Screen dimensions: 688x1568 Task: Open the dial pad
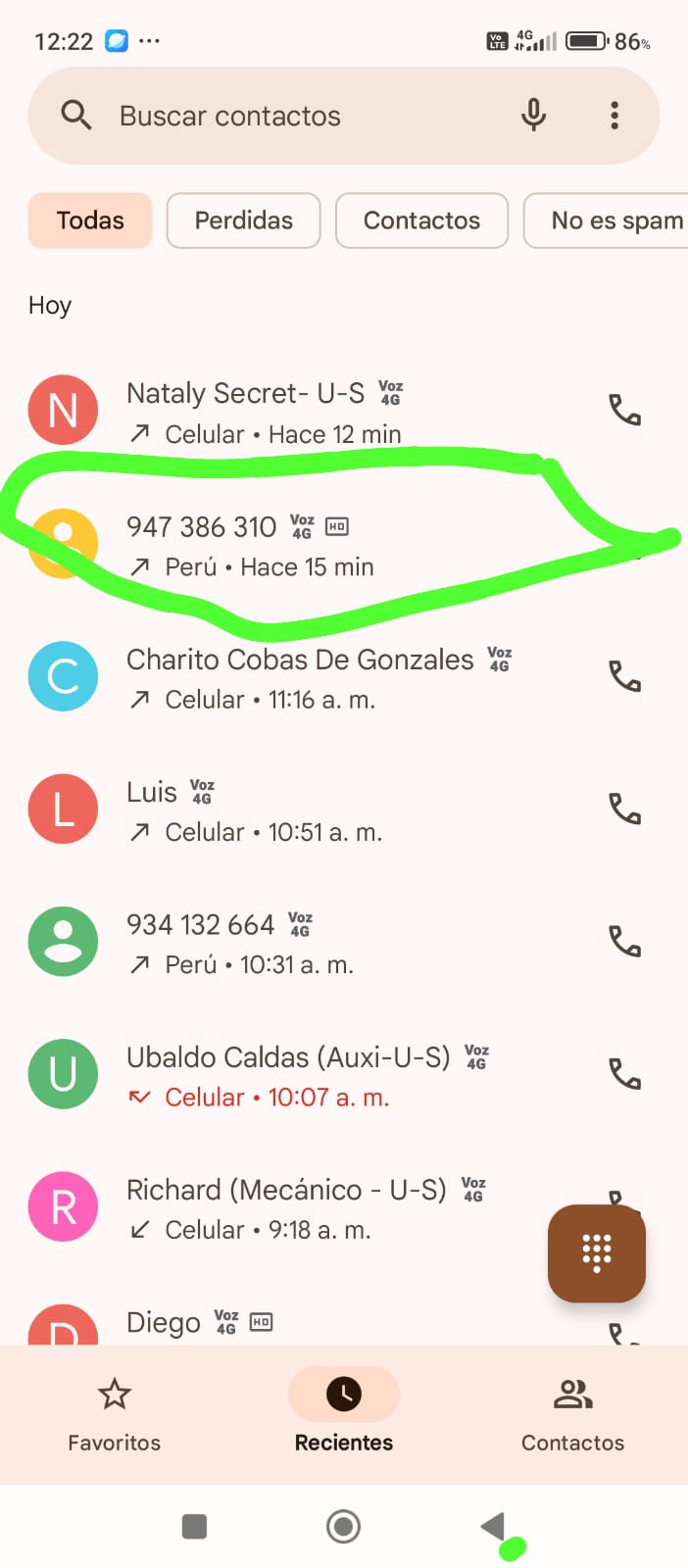(x=596, y=1252)
